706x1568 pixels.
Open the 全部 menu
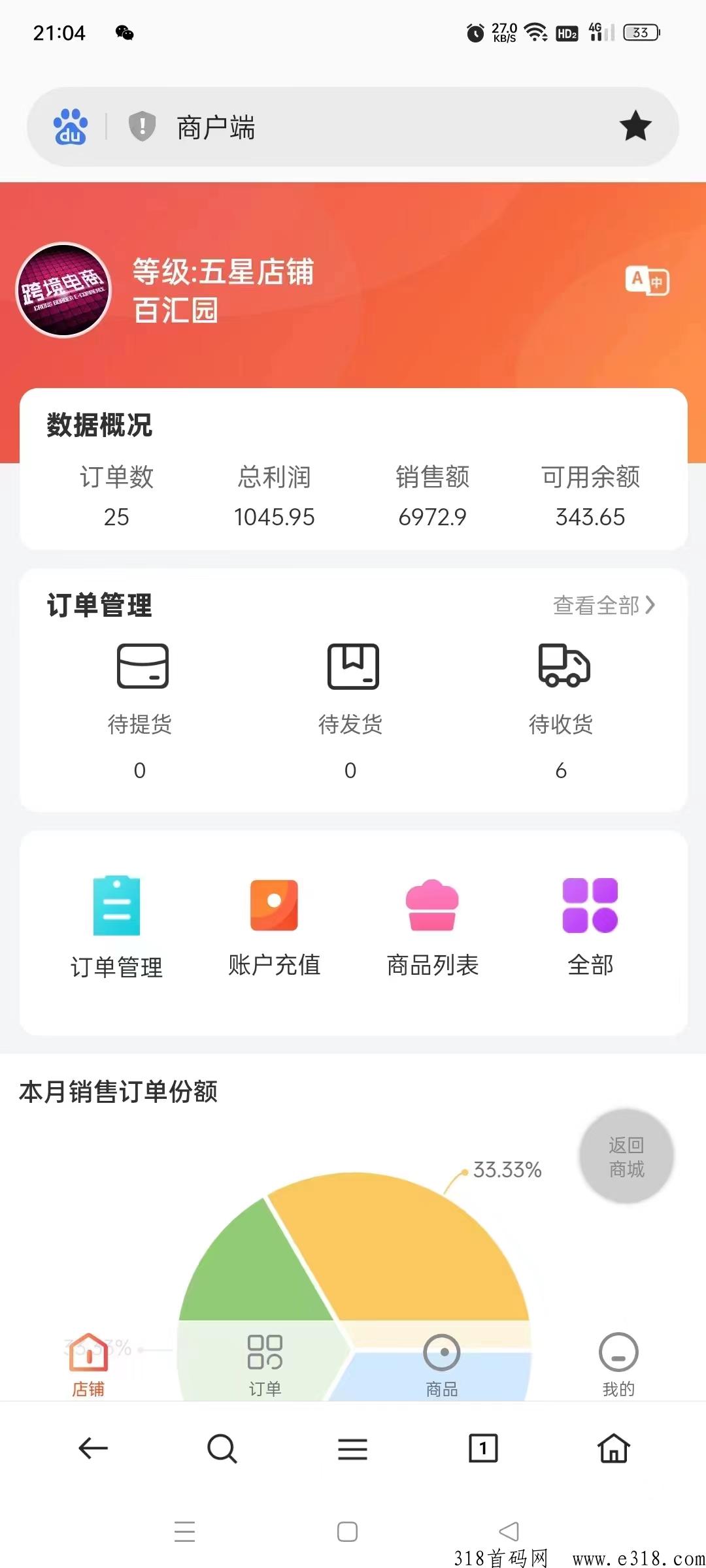pos(590,927)
